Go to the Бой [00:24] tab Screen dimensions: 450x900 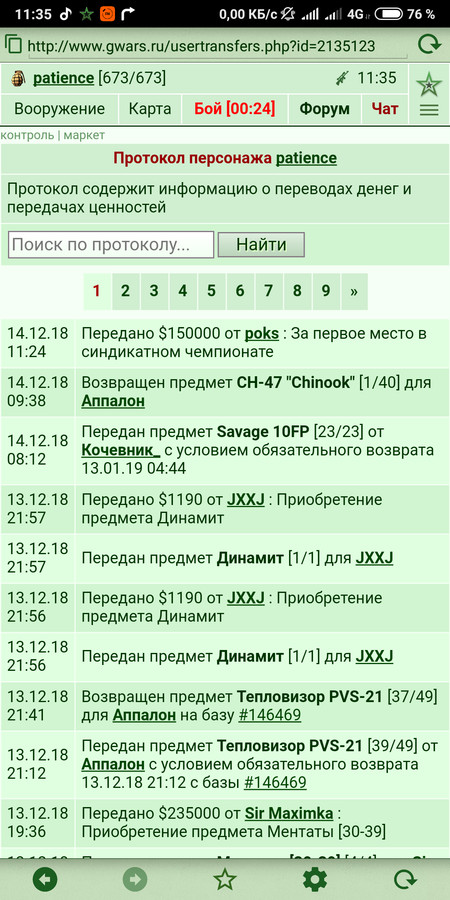(x=234, y=108)
